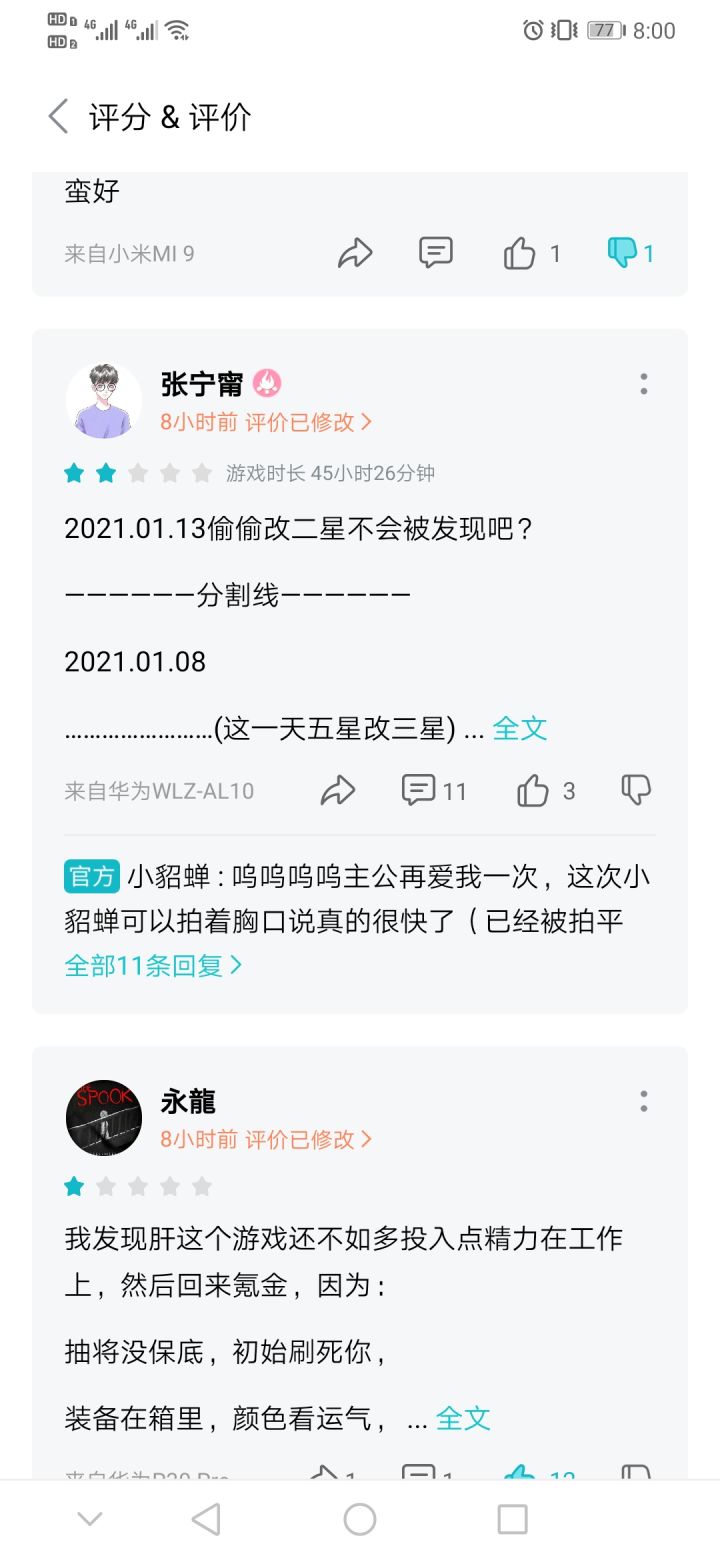Remove dislike on the 小米MI 9 review

coord(631,253)
